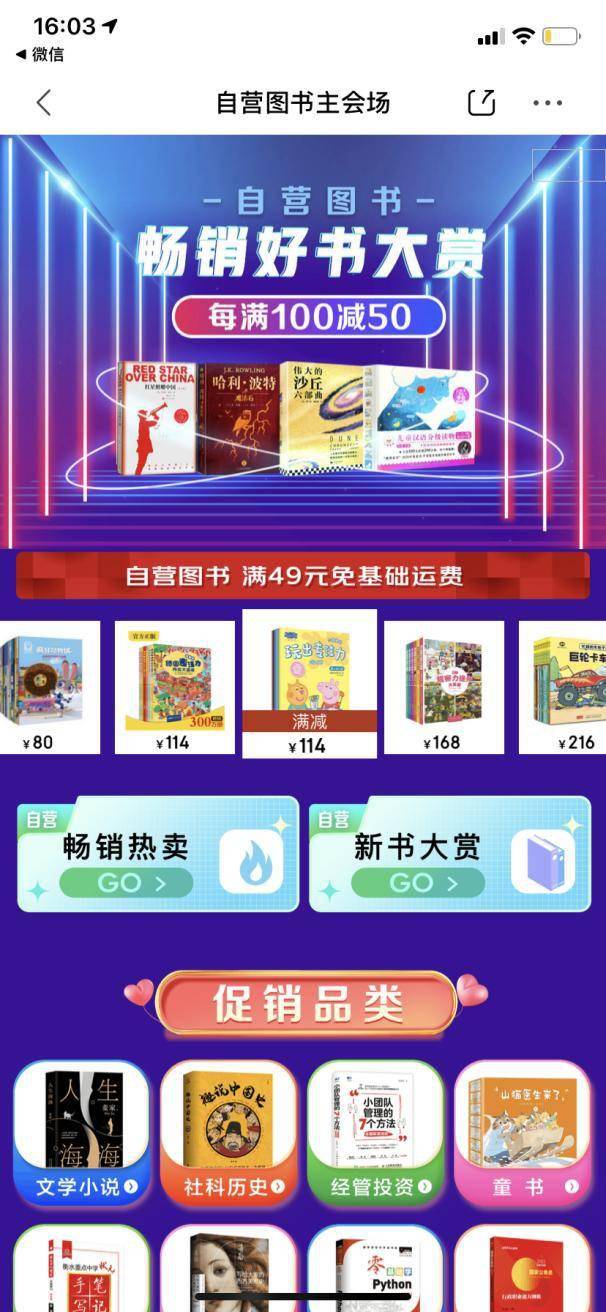Image resolution: width=606 pixels, height=1312 pixels.
Task: Open 社科历史 category
Action: click(229, 1133)
